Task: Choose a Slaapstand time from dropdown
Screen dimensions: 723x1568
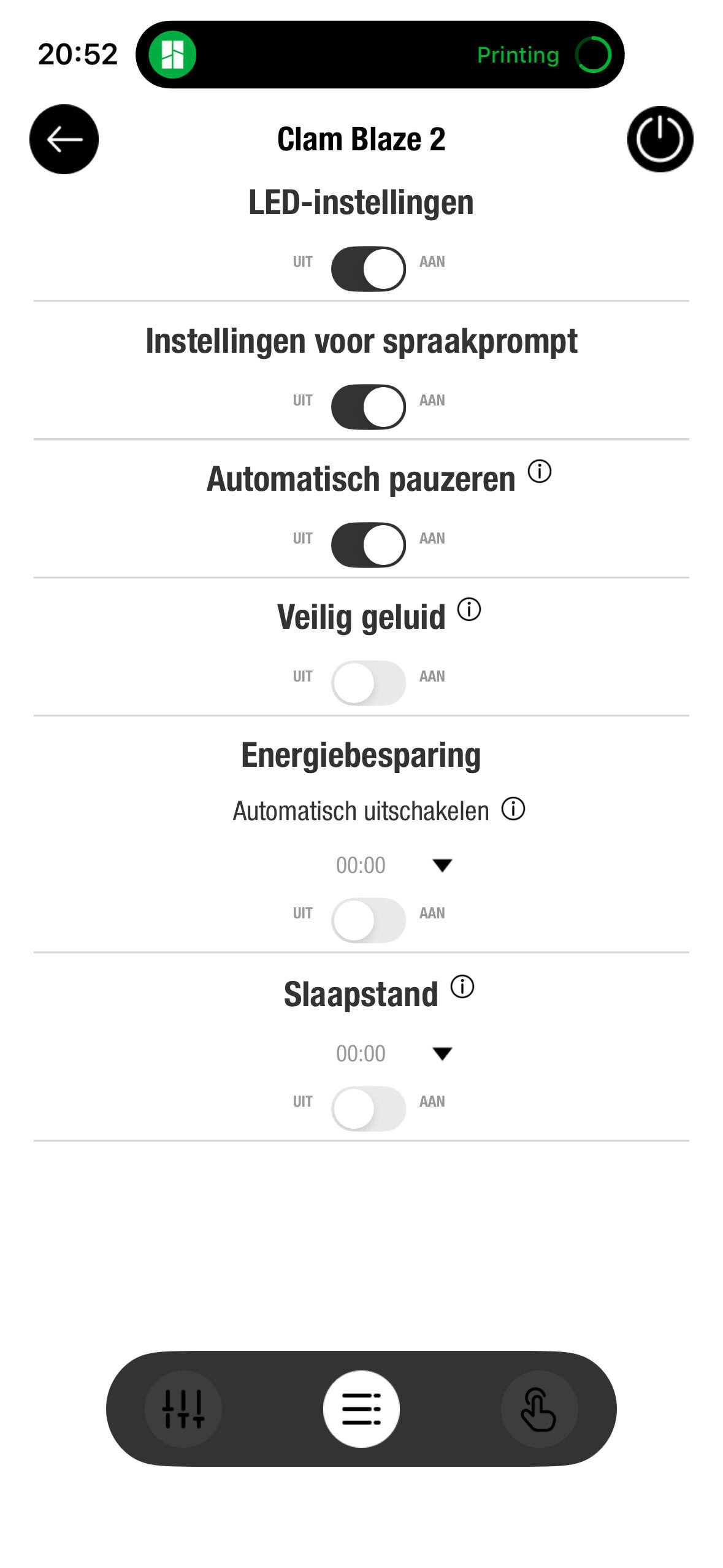Action: point(442,1053)
